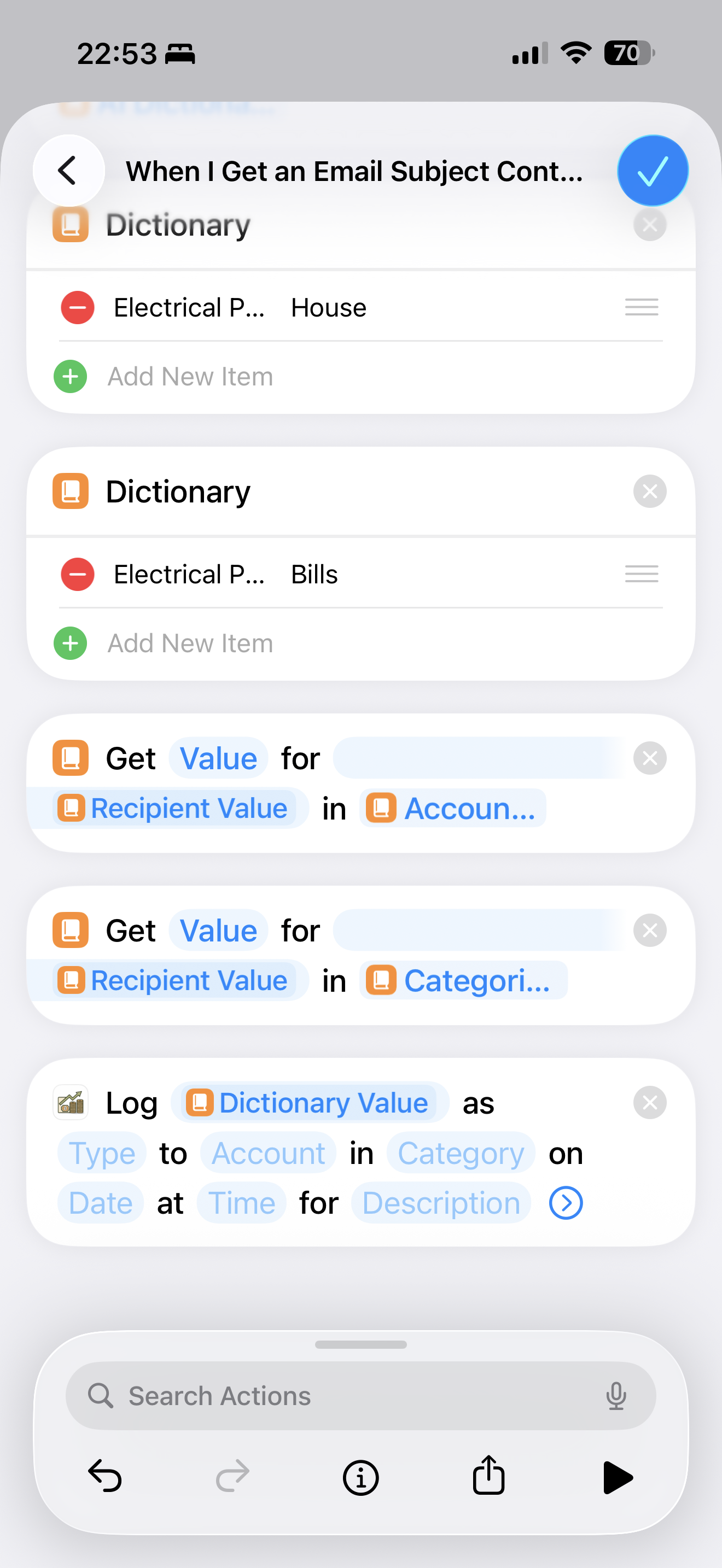
Task: Run the shortcut with the play button
Action: click(618, 1477)
